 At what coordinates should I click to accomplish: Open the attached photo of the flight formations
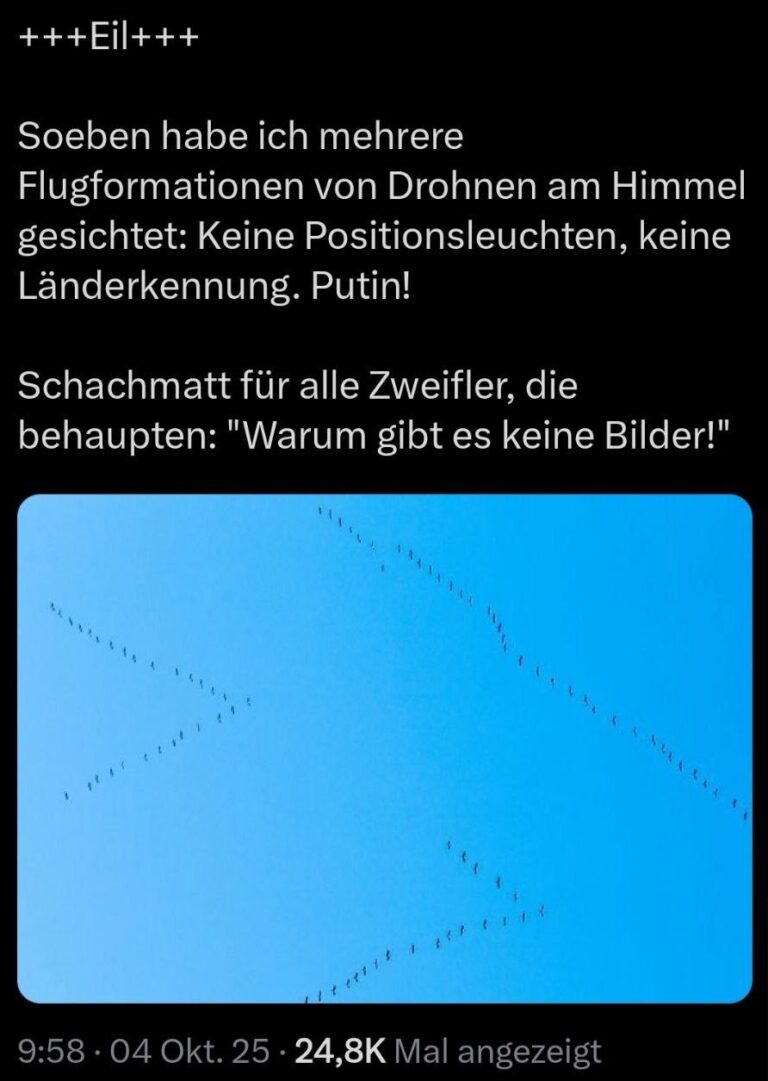pyautogui.click(x=384, y=748)
